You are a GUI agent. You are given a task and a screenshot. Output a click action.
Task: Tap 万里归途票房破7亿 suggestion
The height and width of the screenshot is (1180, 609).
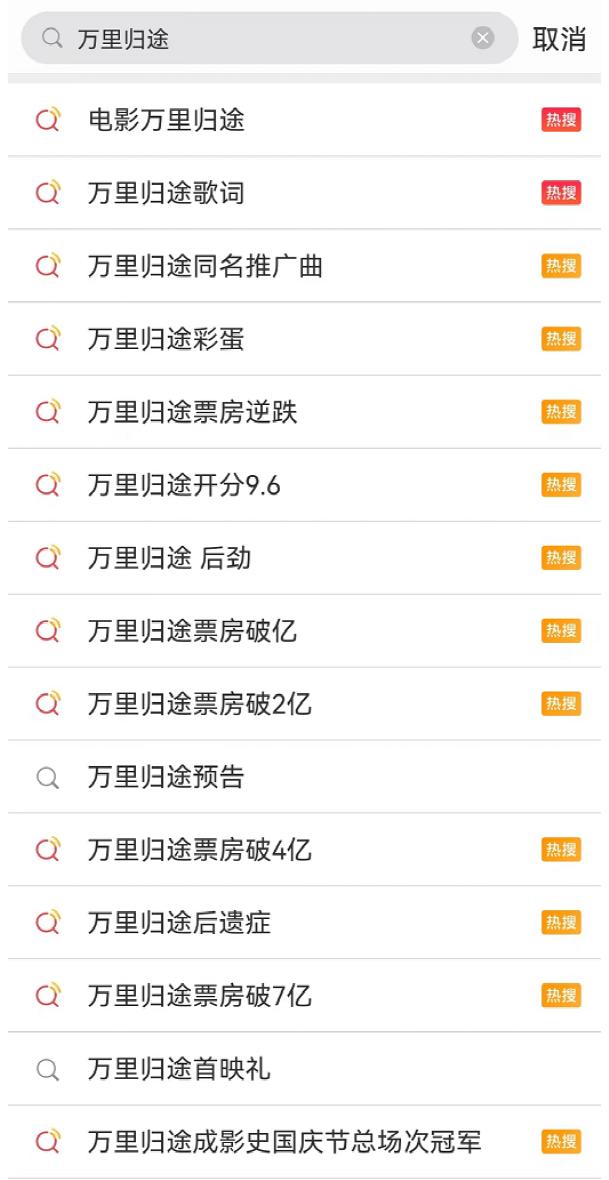(304, 996)
